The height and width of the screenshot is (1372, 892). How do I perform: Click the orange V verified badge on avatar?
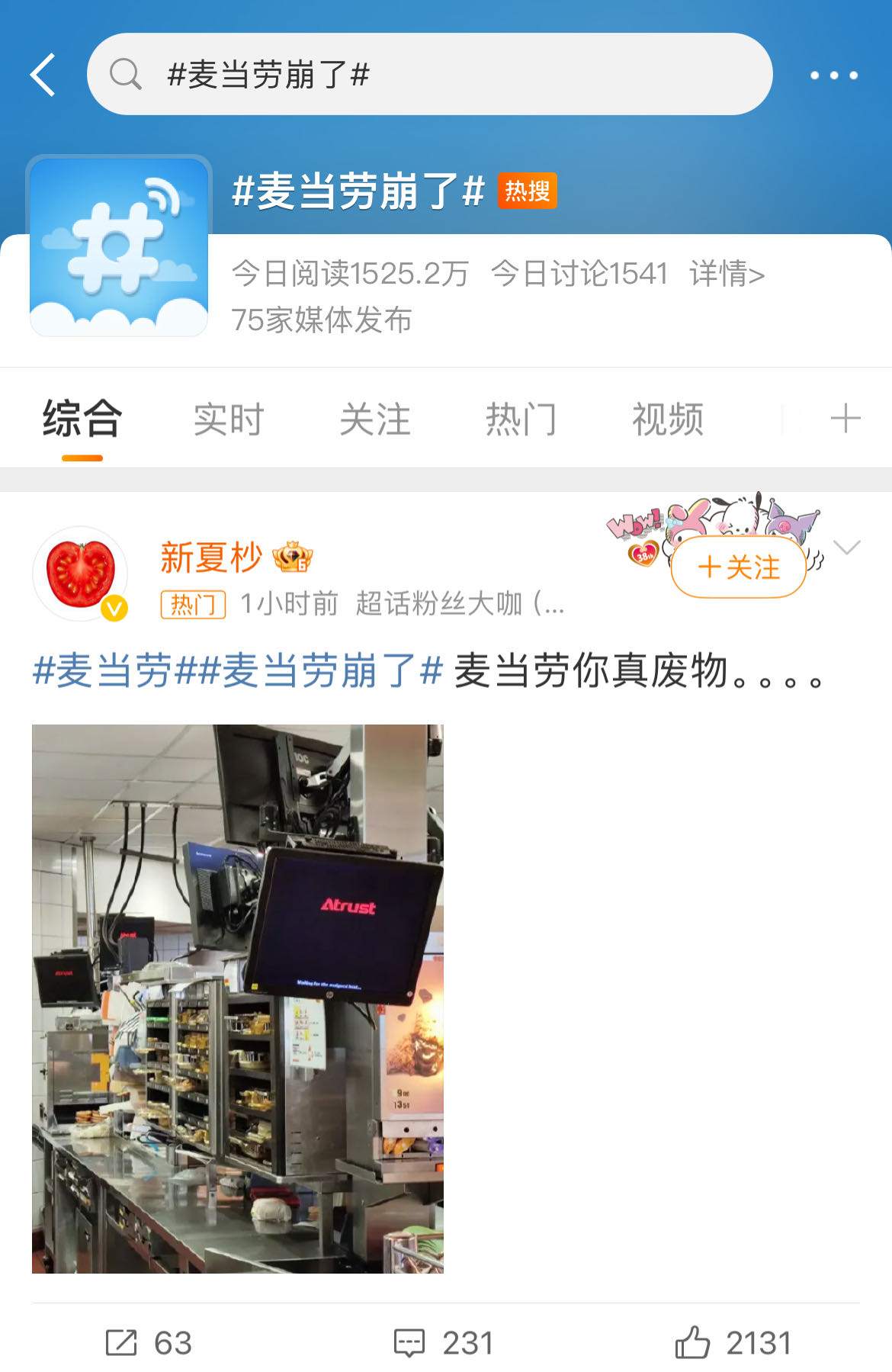(x=113, y=607)
